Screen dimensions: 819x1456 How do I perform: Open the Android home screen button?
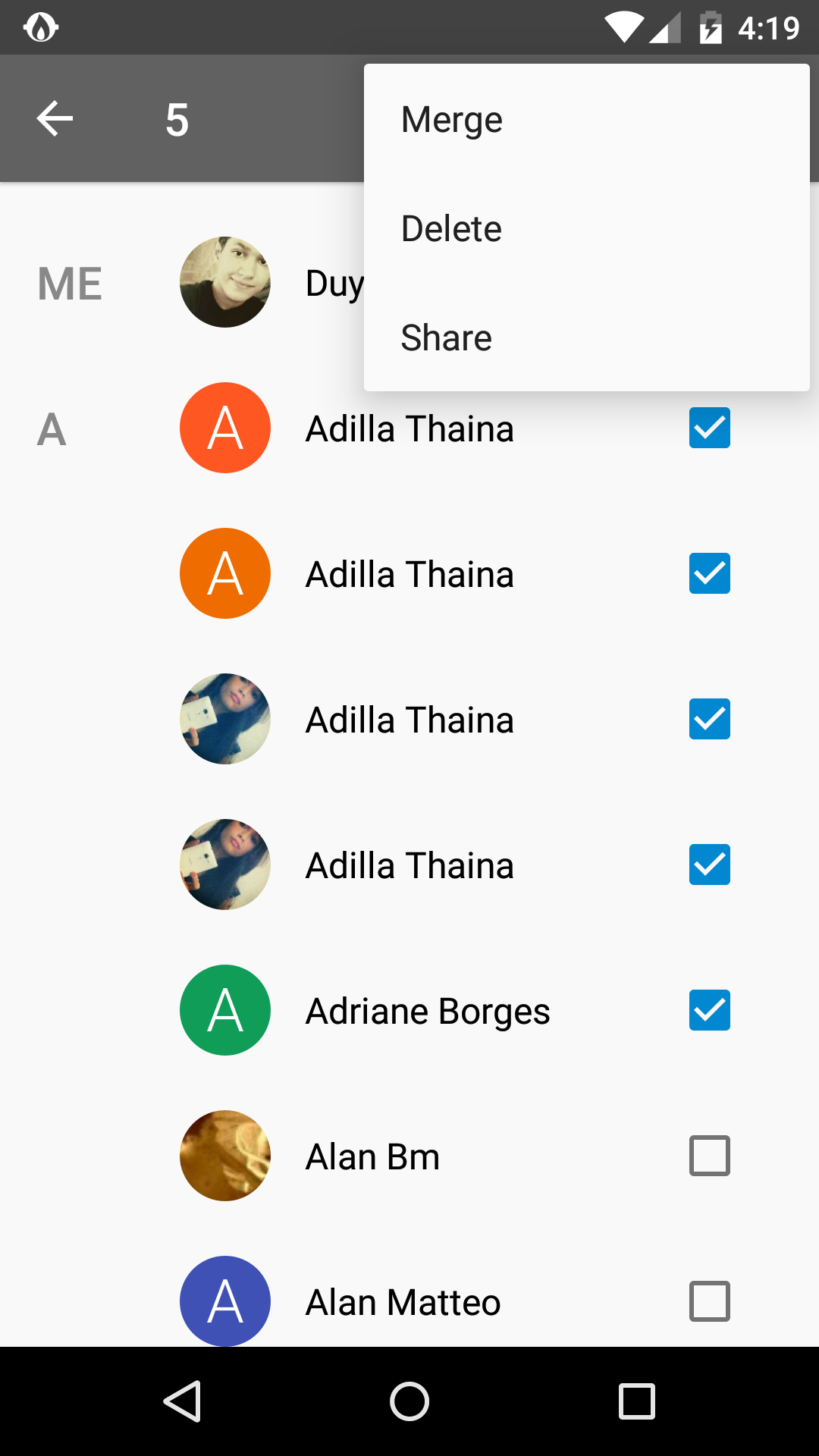point(409,1401)
